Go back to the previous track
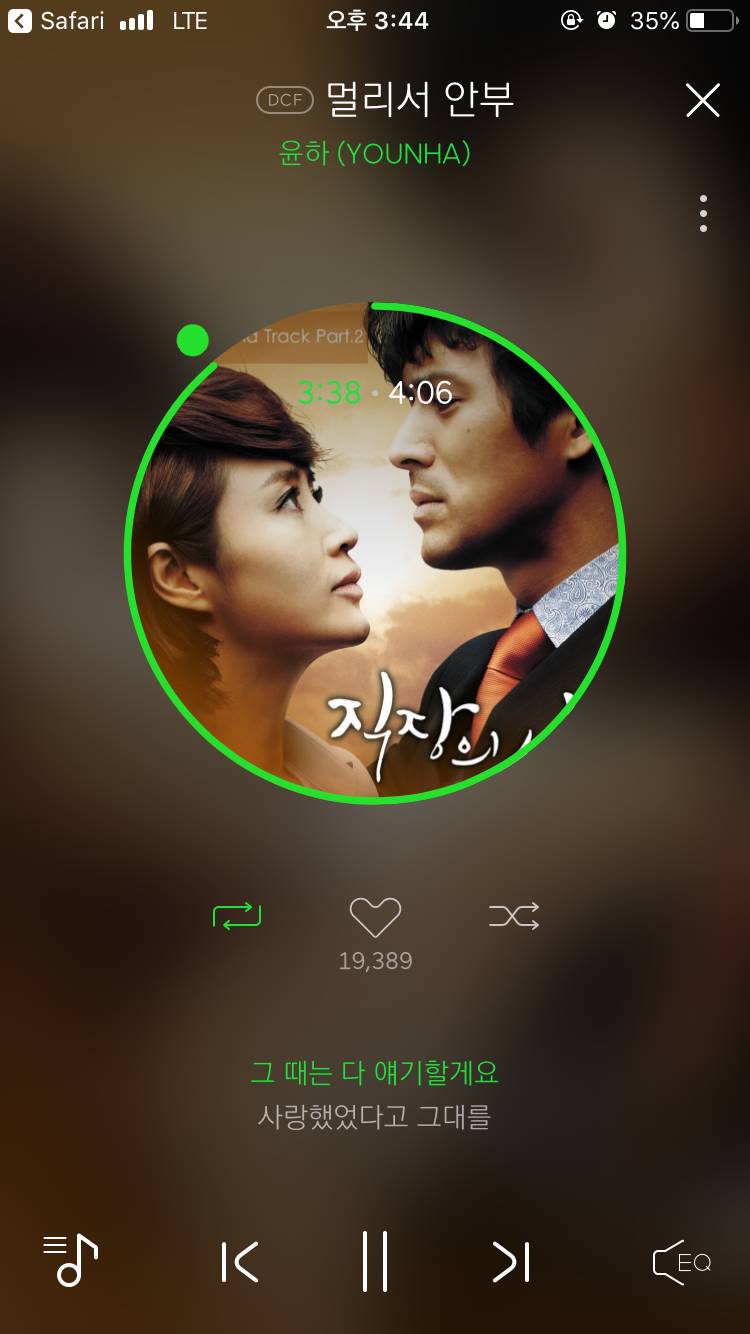The image size is (750, 1334). (240, 1262)
